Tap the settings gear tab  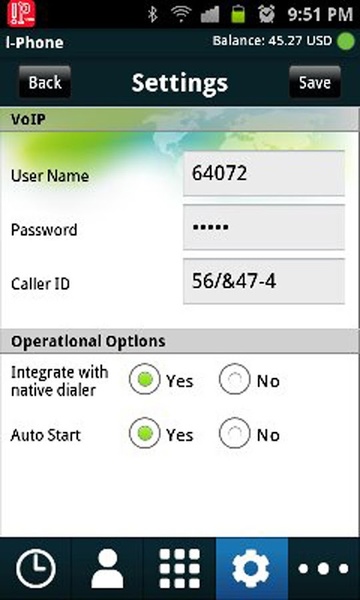click(x=252, y=569)
